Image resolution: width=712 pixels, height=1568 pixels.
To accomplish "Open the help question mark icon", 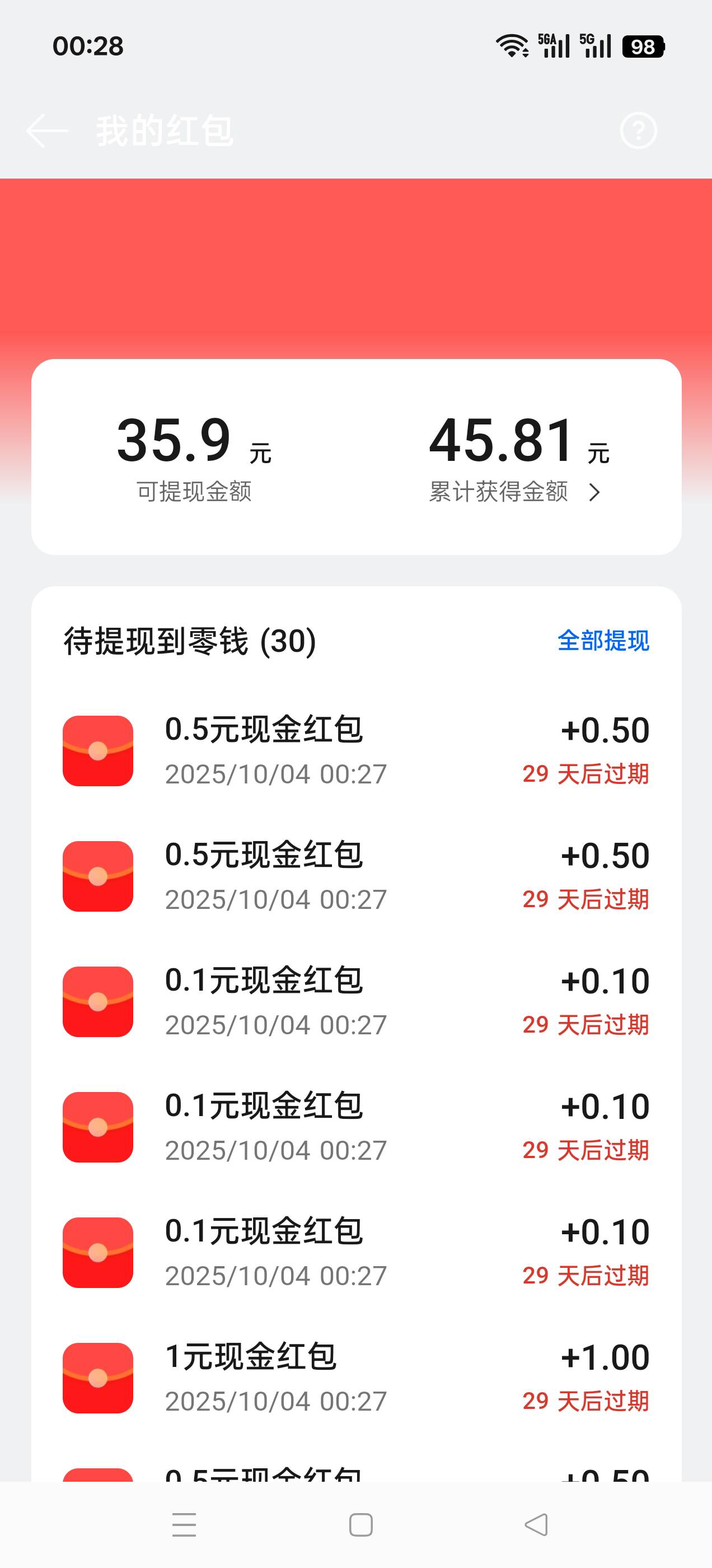I will (638, 130).
